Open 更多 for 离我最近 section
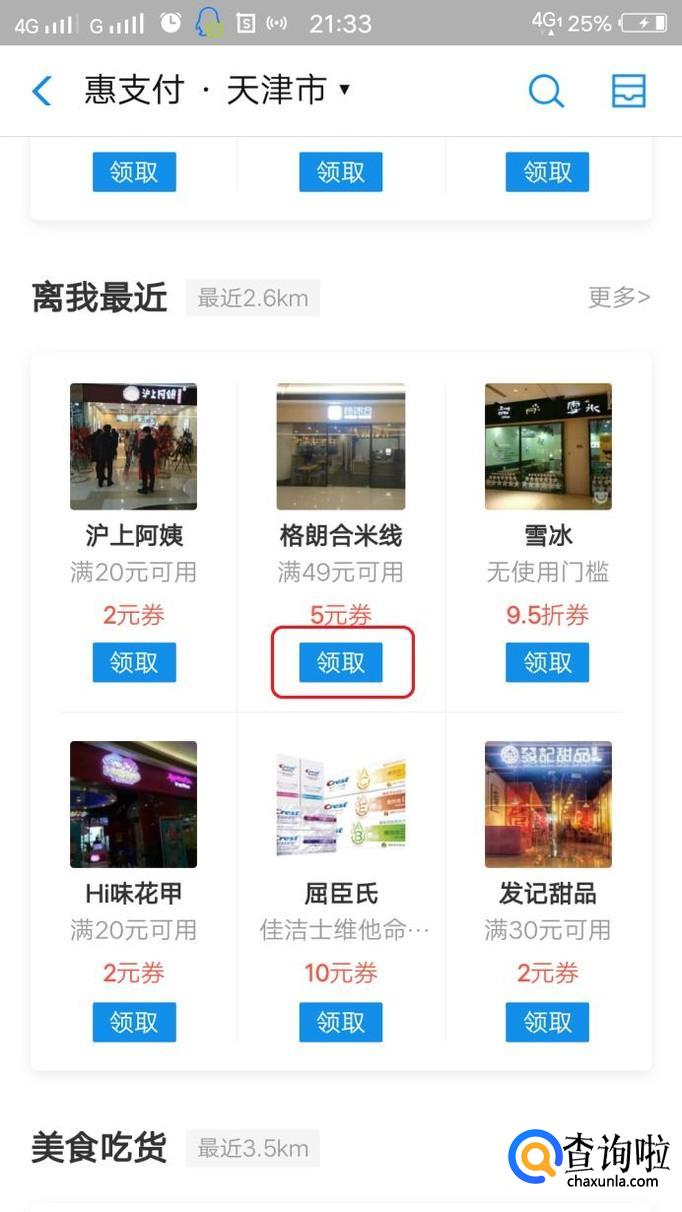 pyautogui.click(x=619, y=297)
